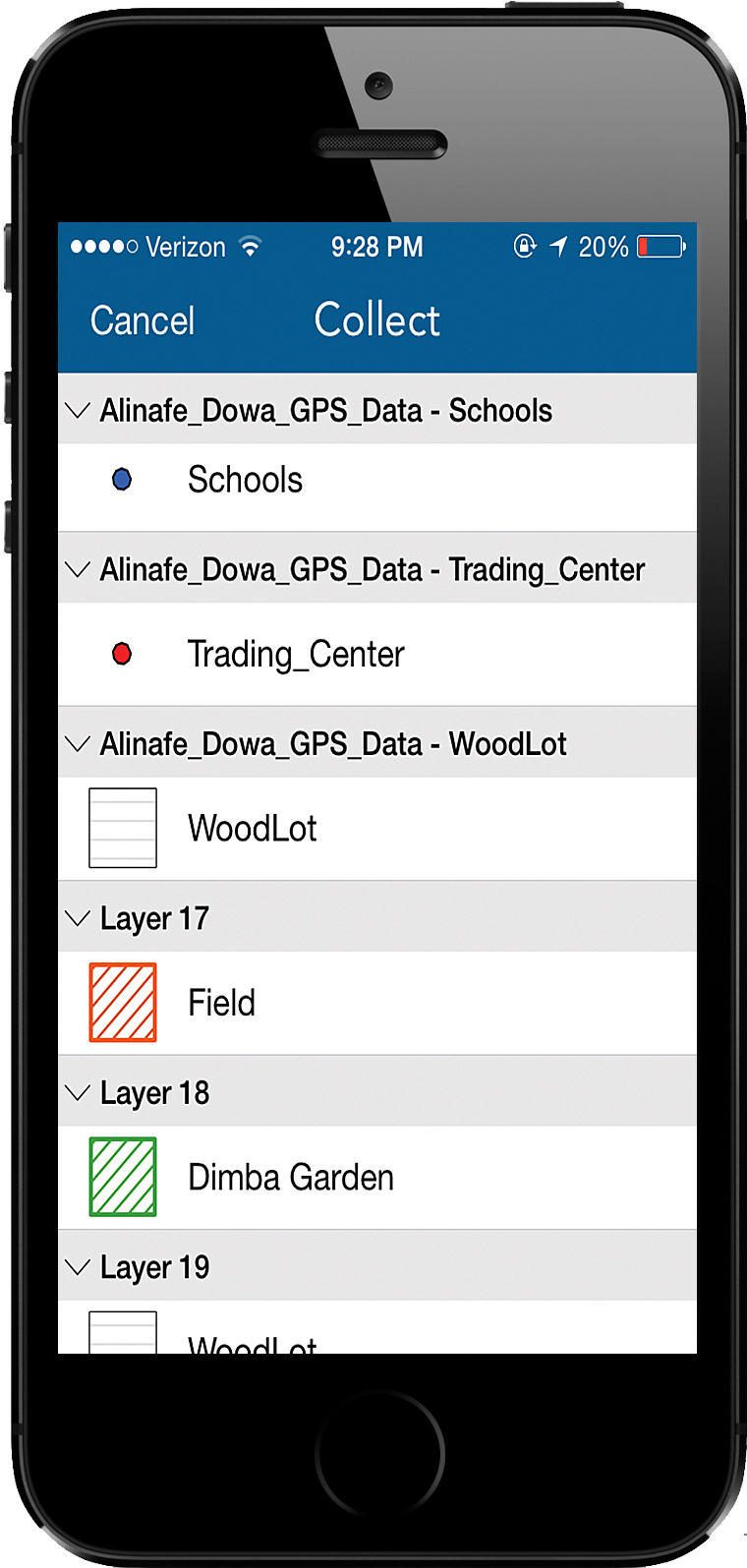Collapse the Layer 19 section

click(x=78, y=1267)
